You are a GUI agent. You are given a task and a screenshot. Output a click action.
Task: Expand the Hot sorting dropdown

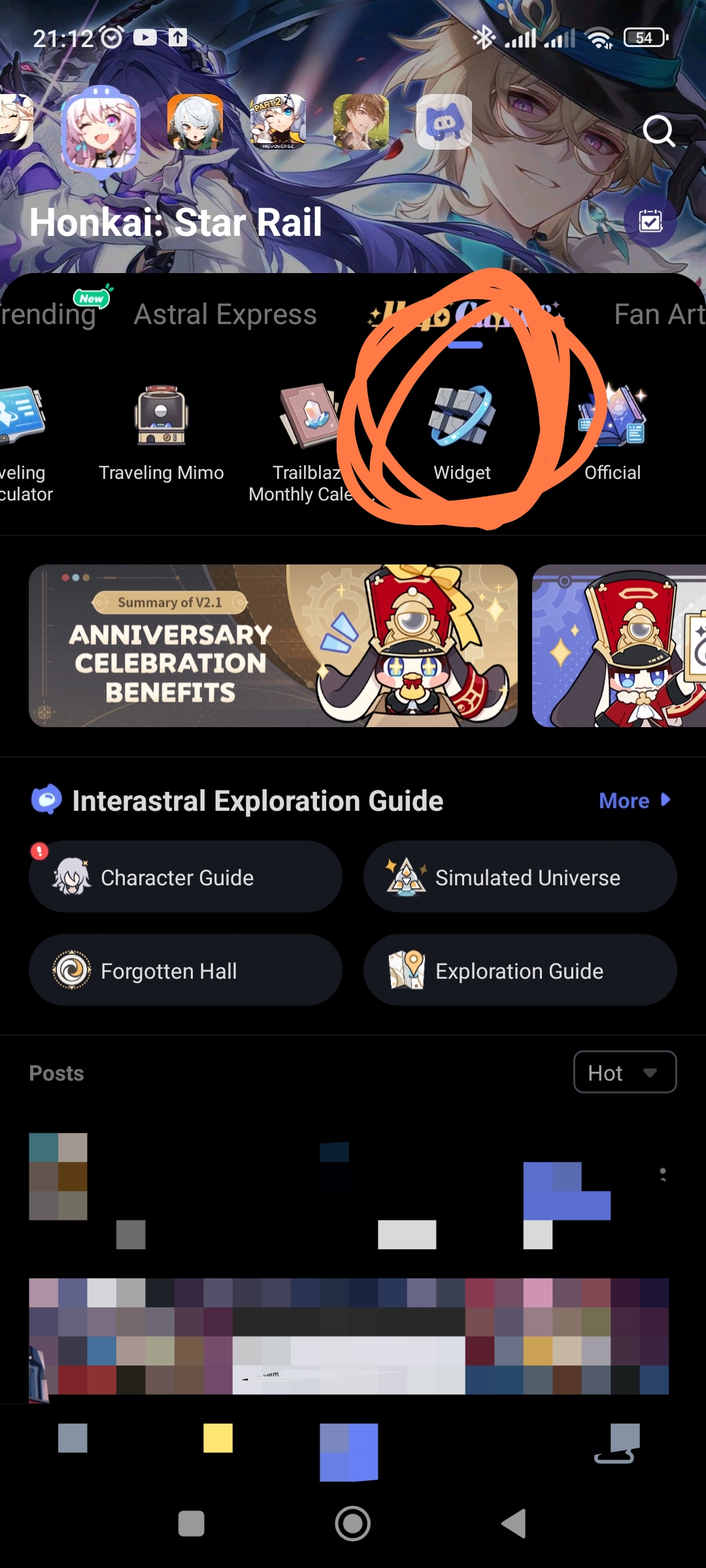[624, 1072]
